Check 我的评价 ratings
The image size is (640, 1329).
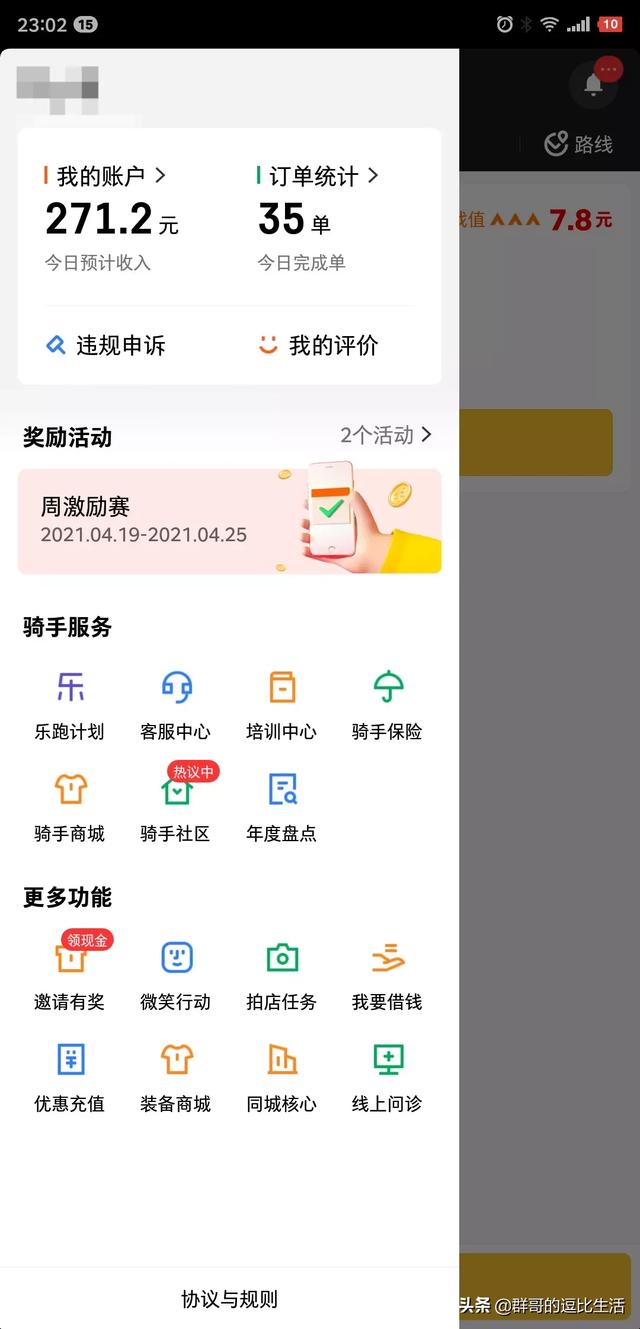pos(318,346)
